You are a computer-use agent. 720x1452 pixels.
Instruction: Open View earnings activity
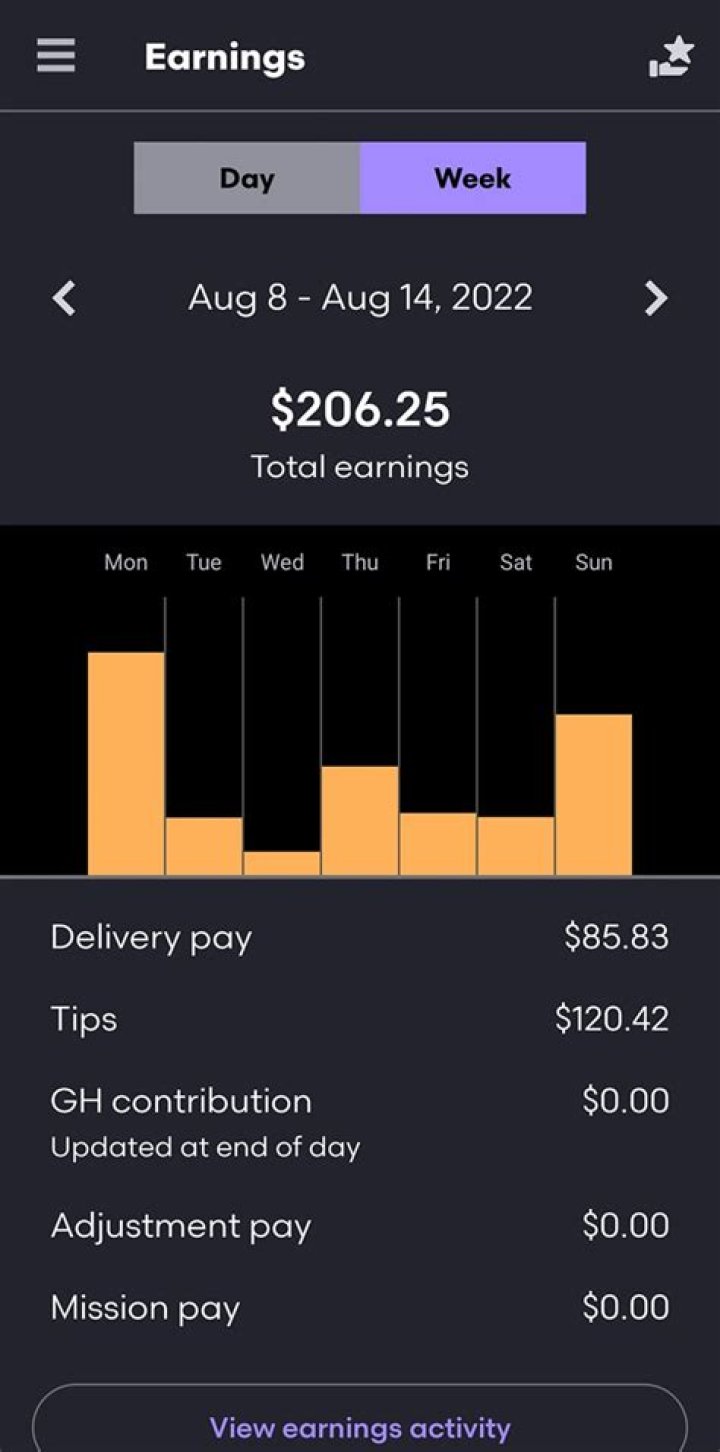point(360,1427)
